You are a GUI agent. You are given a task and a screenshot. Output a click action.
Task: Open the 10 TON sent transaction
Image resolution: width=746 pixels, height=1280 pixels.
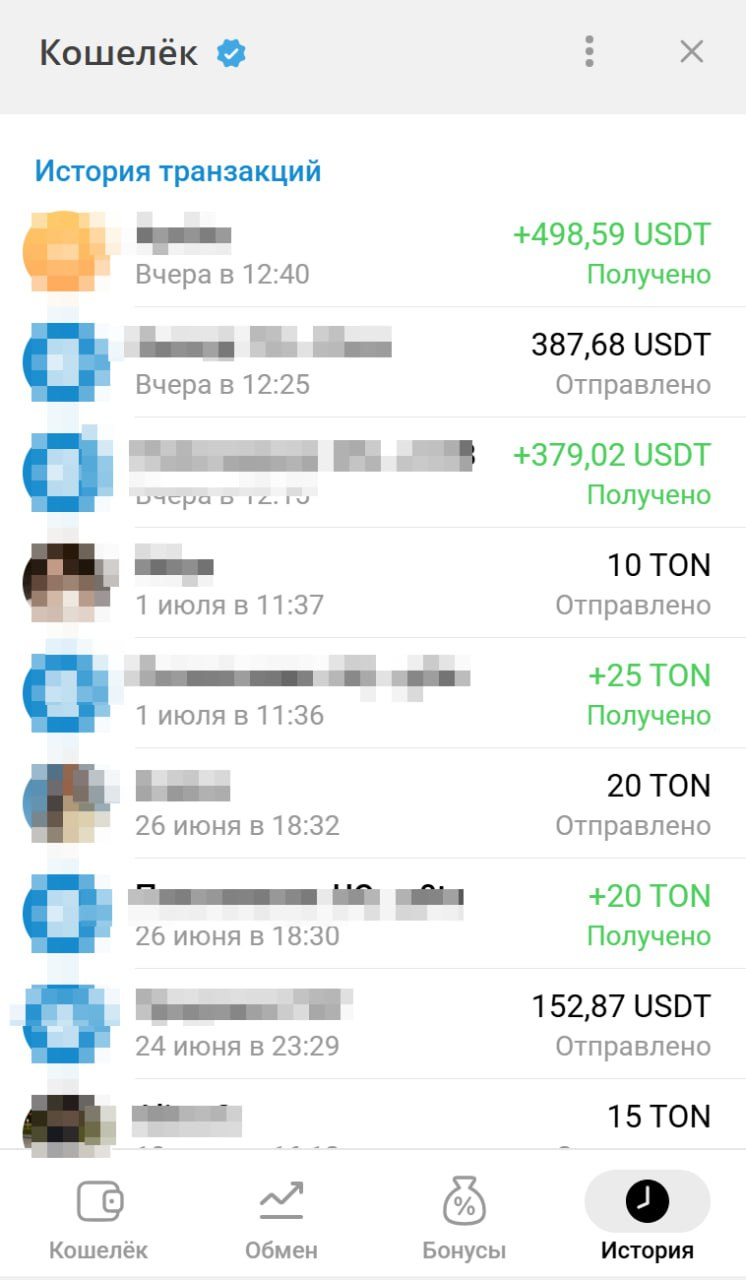[373, 583]
